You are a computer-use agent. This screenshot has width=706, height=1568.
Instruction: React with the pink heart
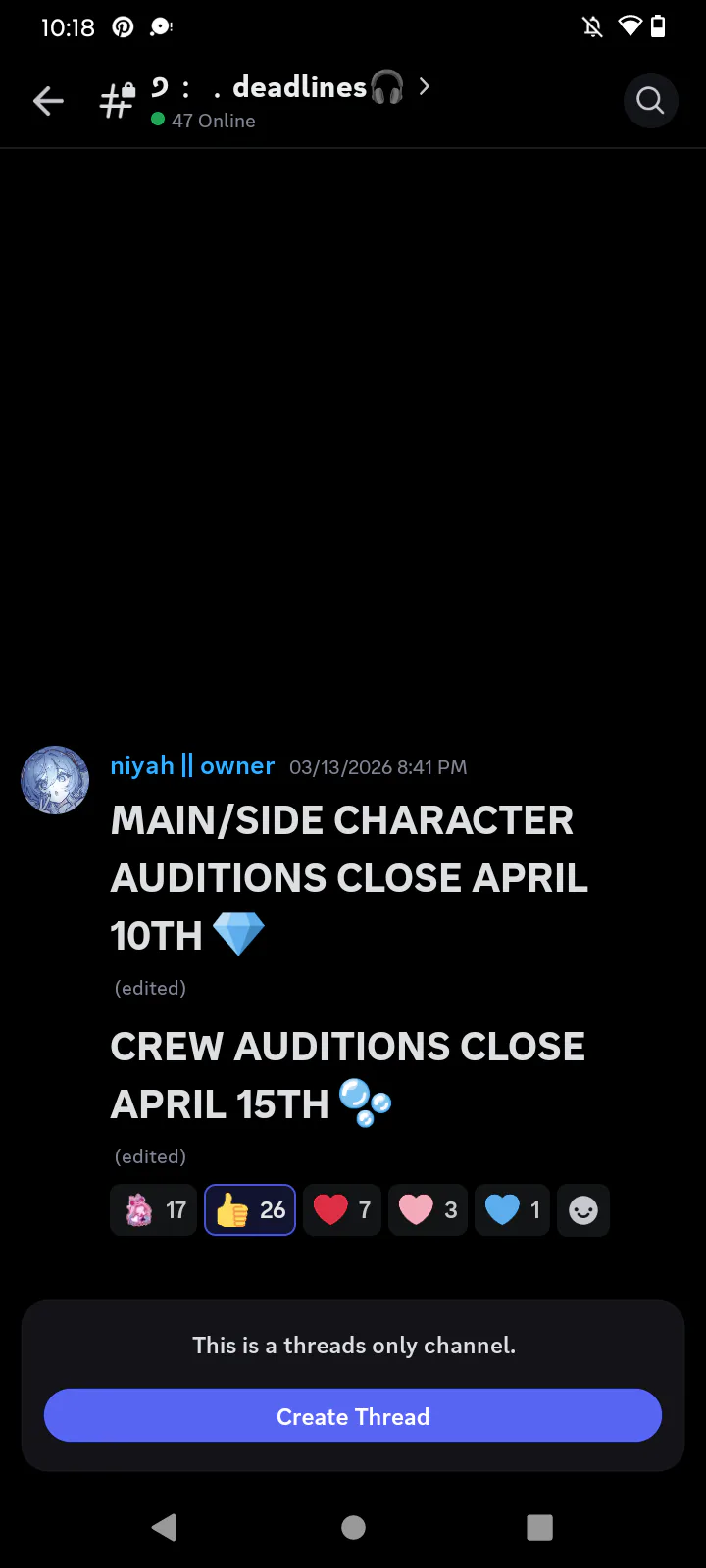[x=428, y=1210]
